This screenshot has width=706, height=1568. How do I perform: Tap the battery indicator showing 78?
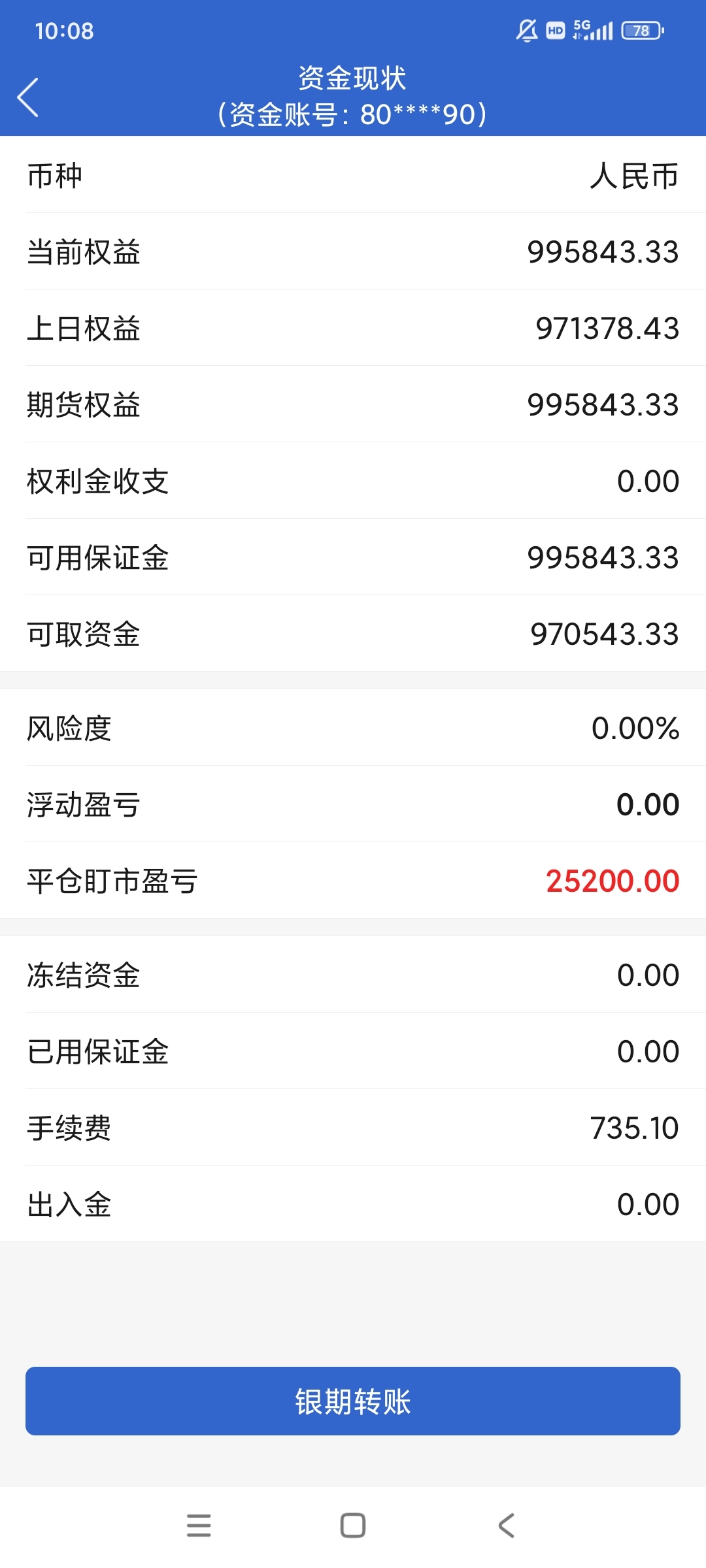(639, 31)
